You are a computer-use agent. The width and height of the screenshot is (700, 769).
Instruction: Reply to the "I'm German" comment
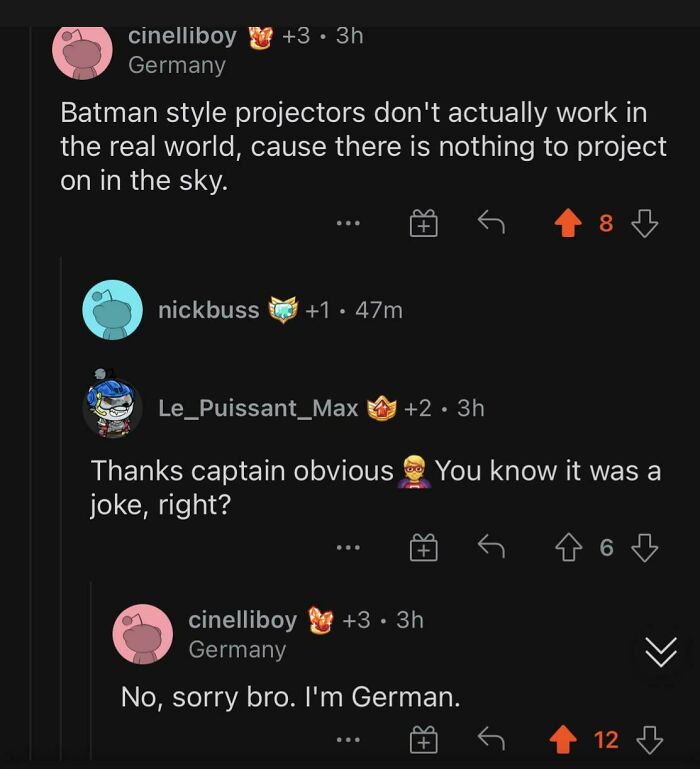tap(492, 738)
